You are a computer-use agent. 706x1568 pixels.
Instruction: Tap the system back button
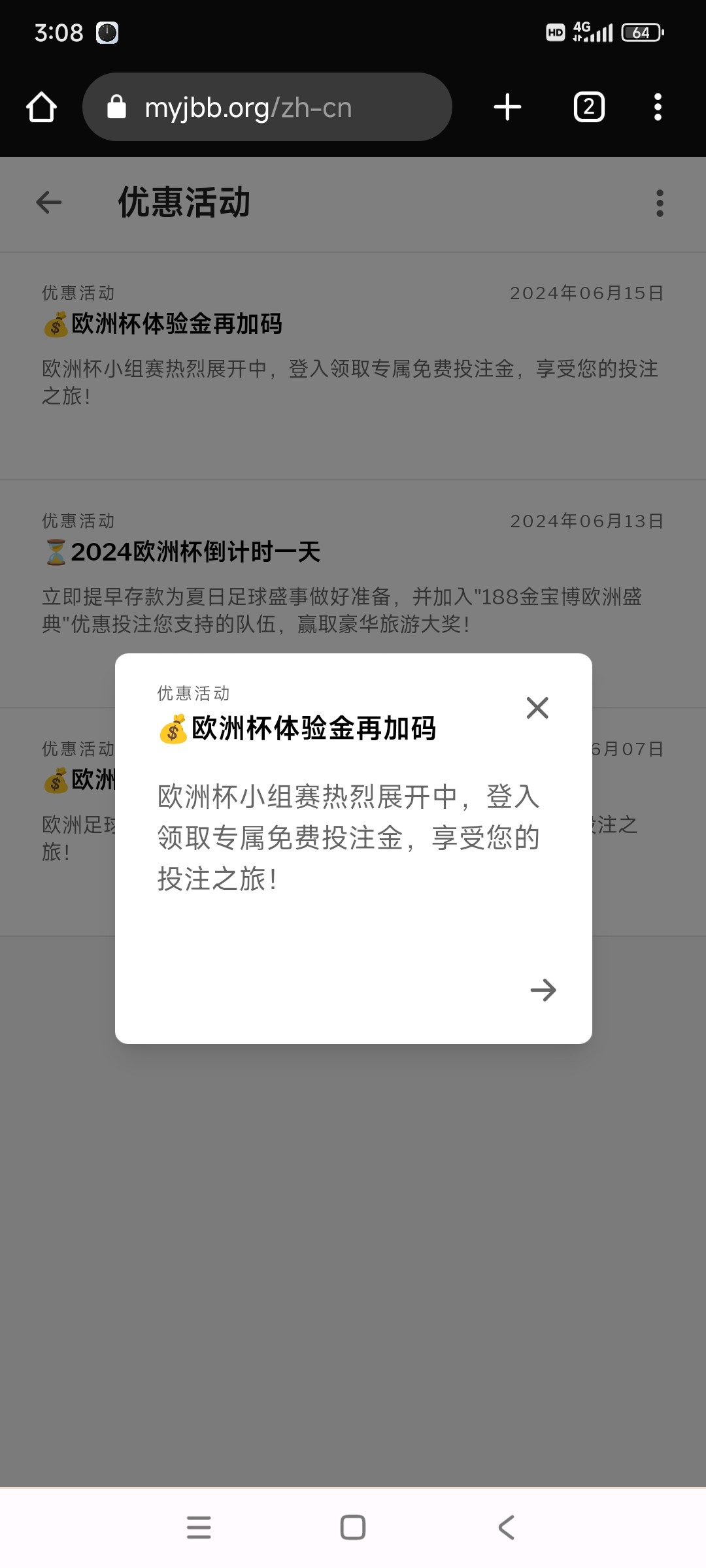point(507,1527)
